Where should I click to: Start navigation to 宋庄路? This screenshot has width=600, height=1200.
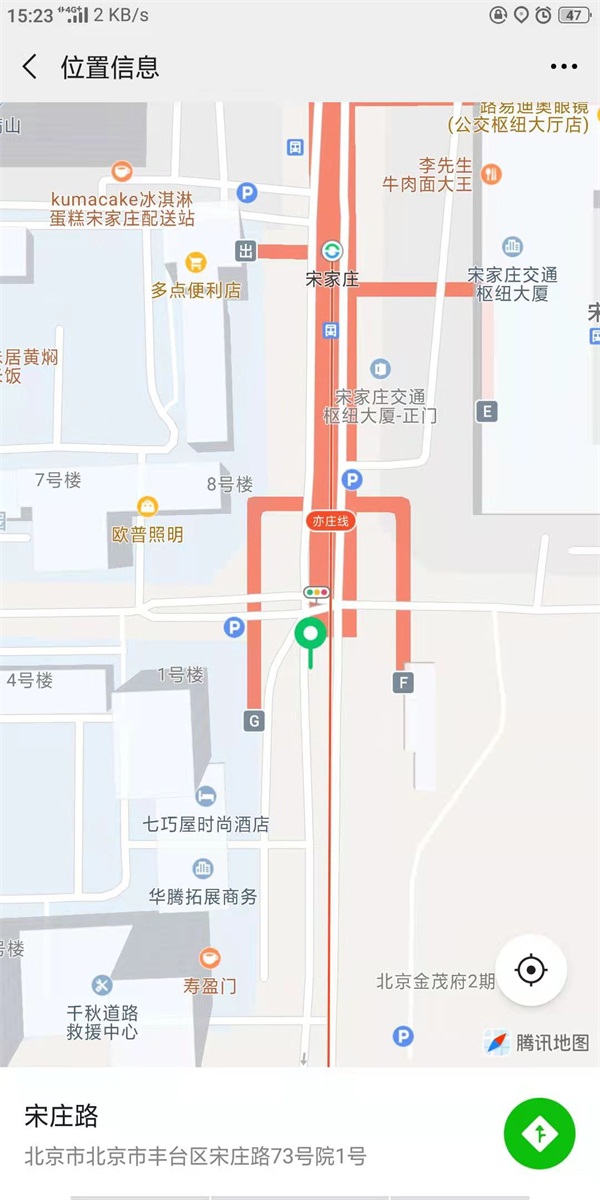click(x=540, y=1133)
